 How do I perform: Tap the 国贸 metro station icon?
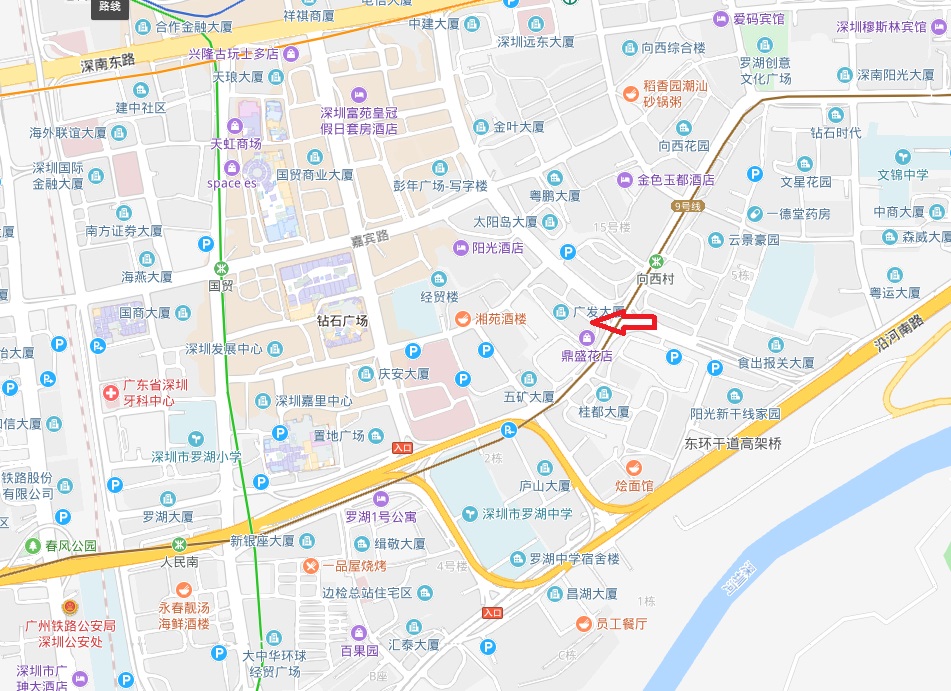point(221,268)
